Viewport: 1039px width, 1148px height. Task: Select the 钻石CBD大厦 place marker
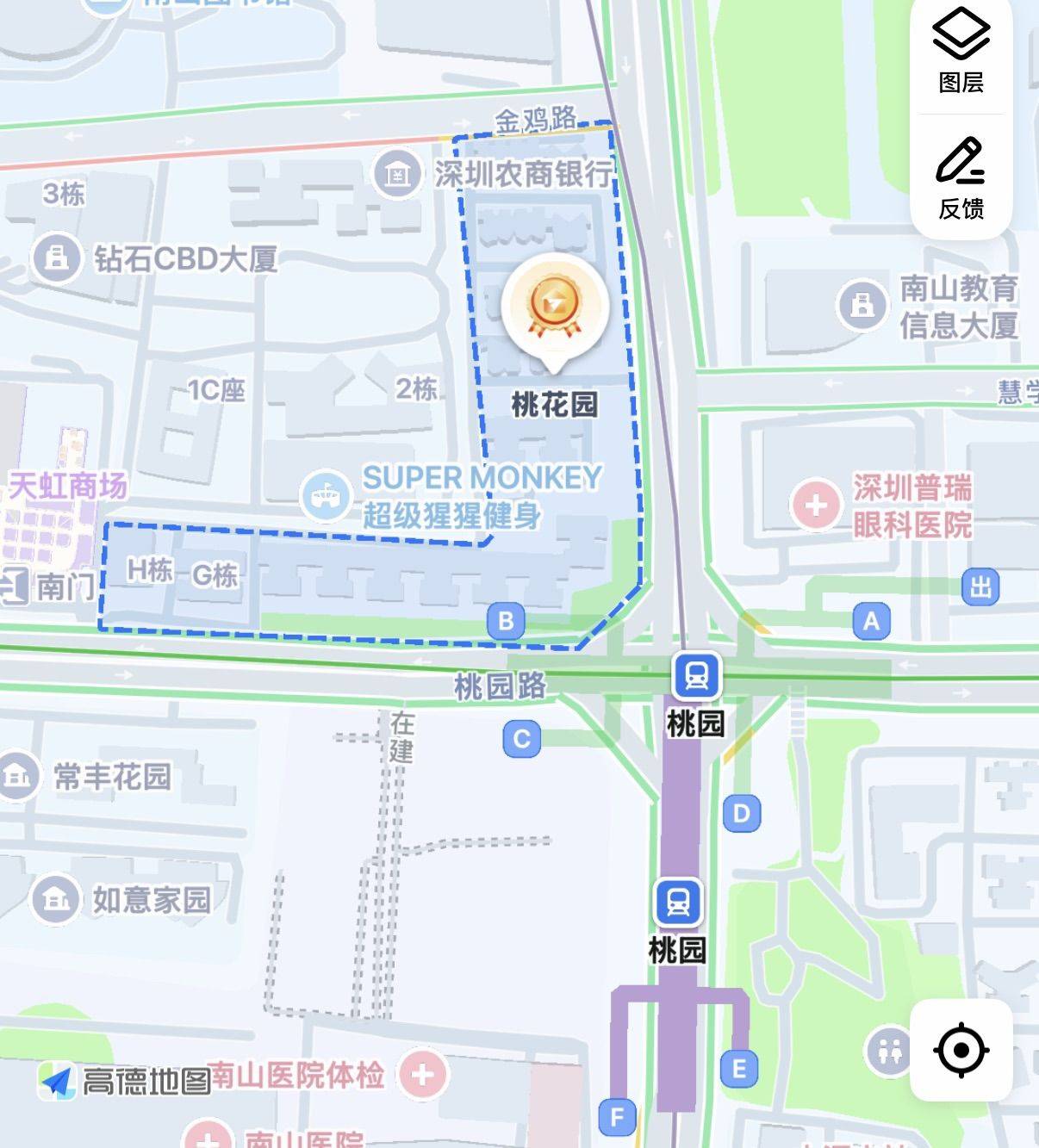pos(57,258)
